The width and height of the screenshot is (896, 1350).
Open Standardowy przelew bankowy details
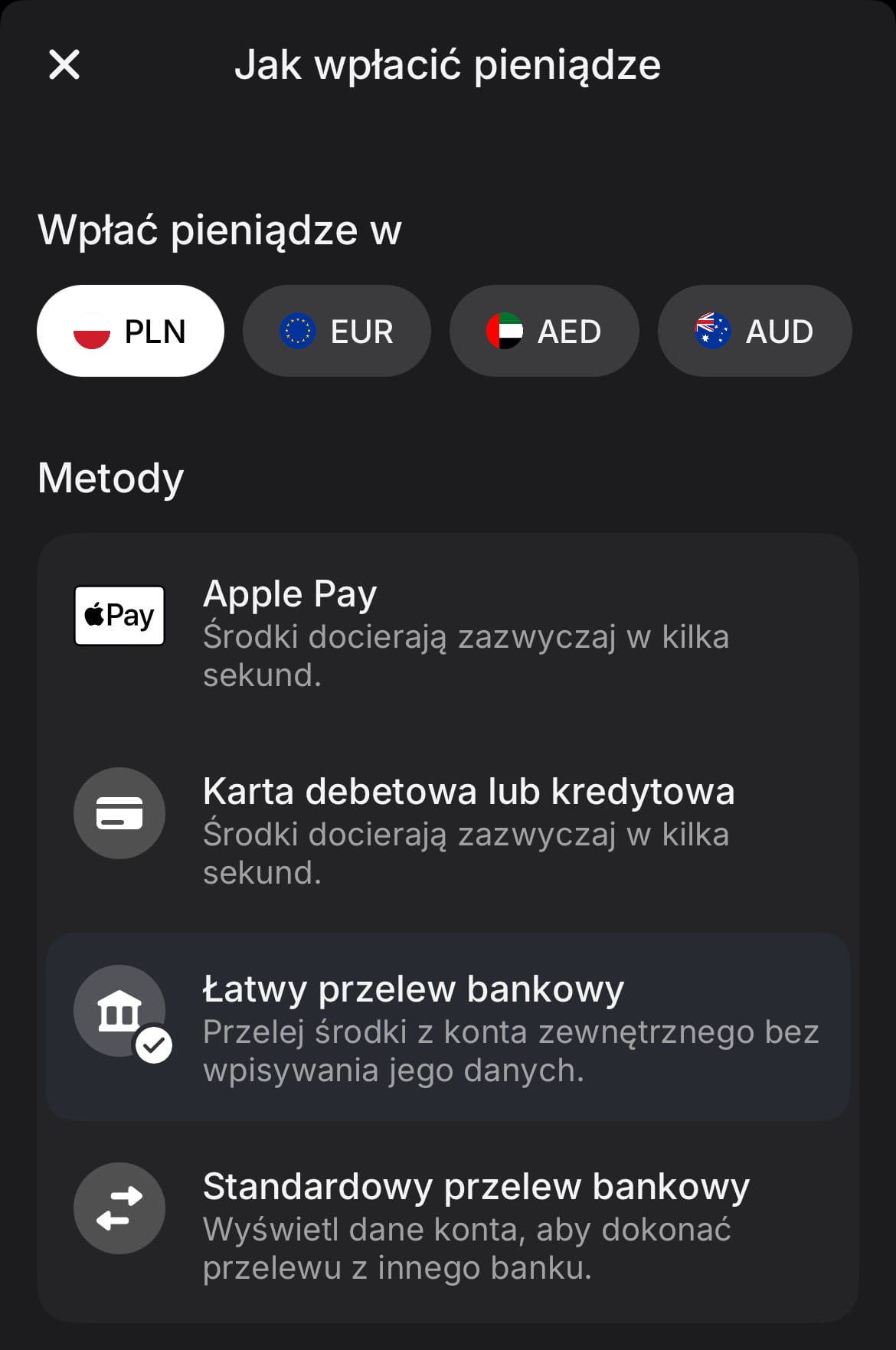pos(448,1225)
